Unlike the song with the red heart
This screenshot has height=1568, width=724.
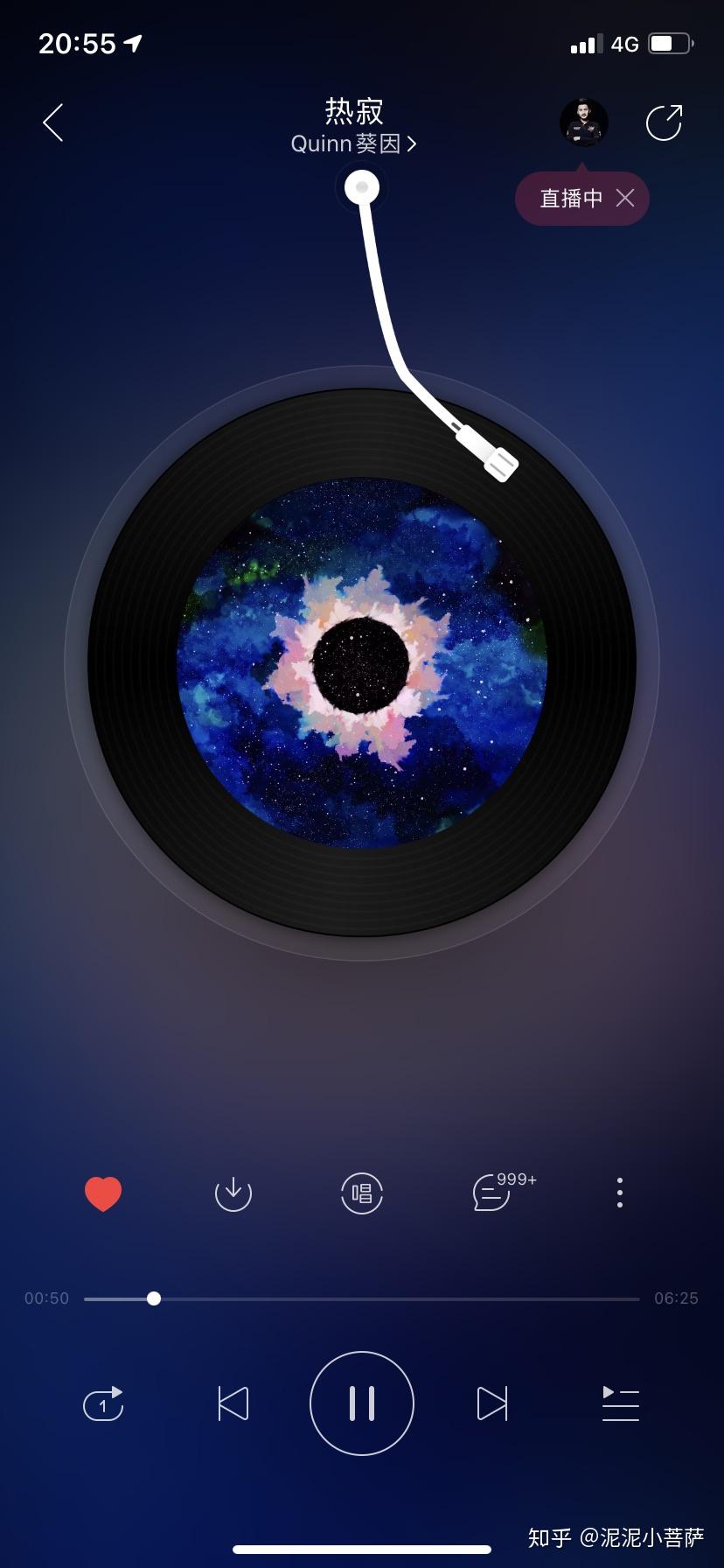(103, 1193)
